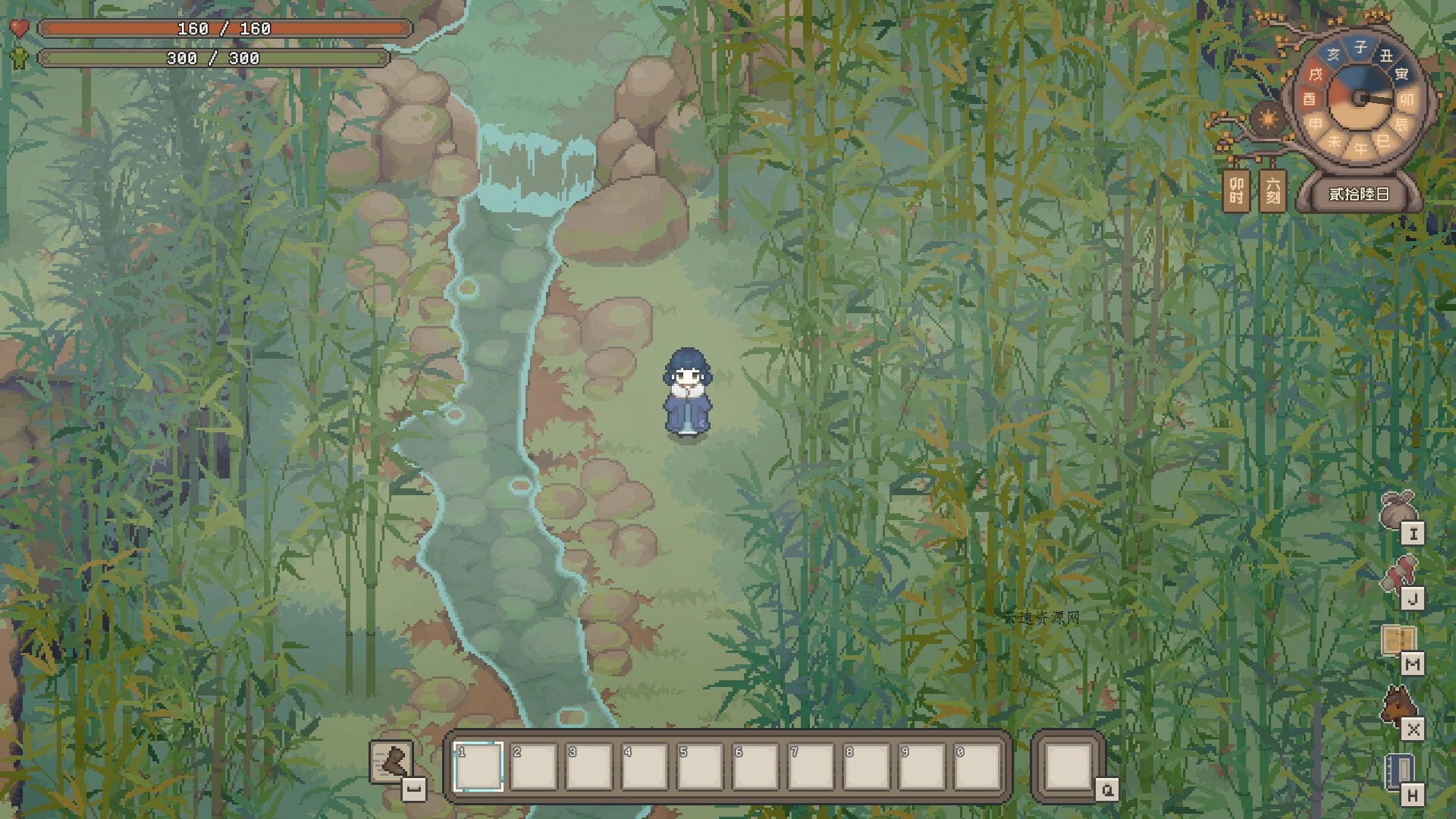Select hotbar slot 9
The image size is (1456, 819).
pos(921,767)
